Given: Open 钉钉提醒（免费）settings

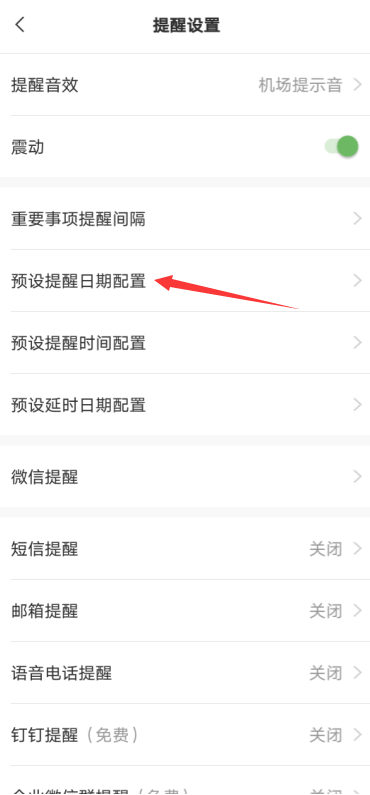Looking at the screenshot, I should (185, 735).
